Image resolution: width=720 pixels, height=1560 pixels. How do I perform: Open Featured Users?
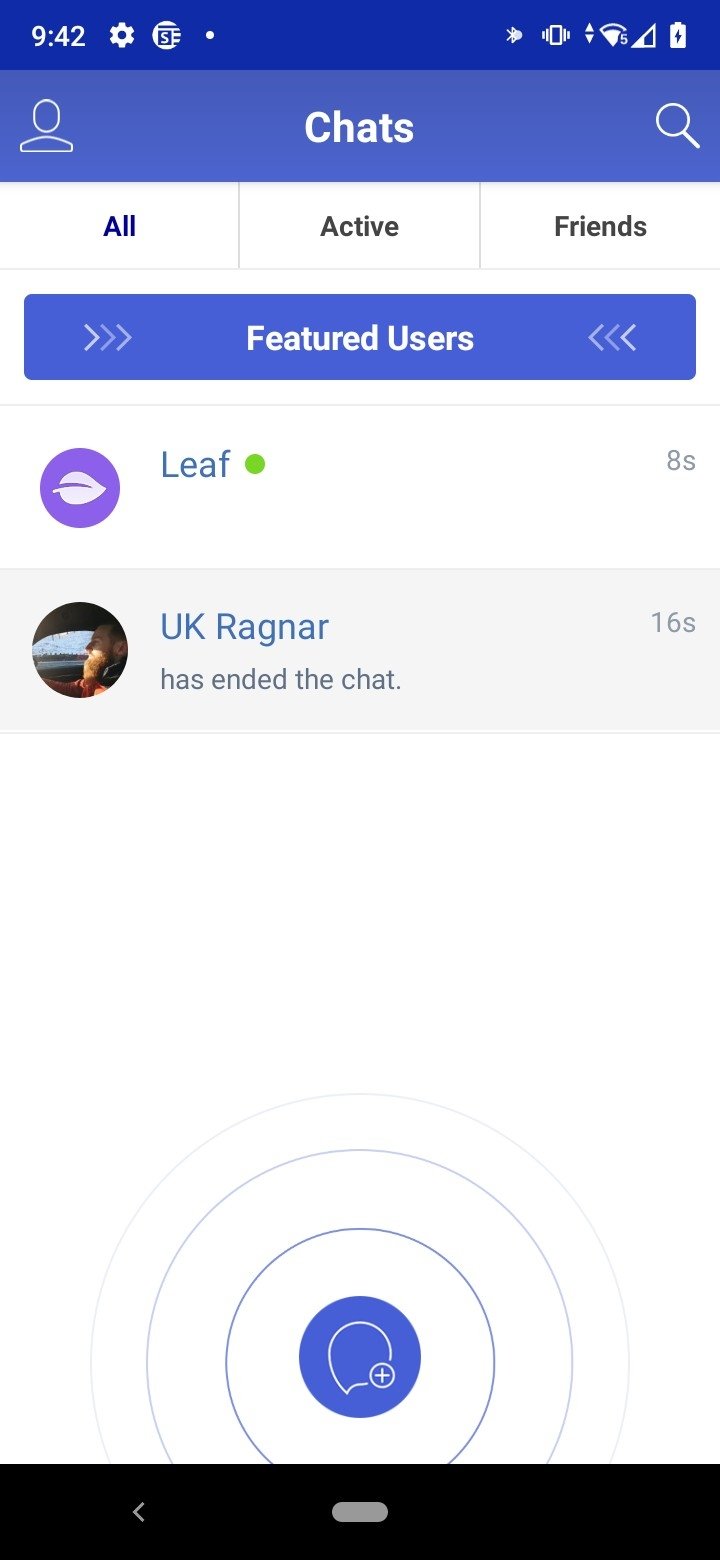[360, 338]
